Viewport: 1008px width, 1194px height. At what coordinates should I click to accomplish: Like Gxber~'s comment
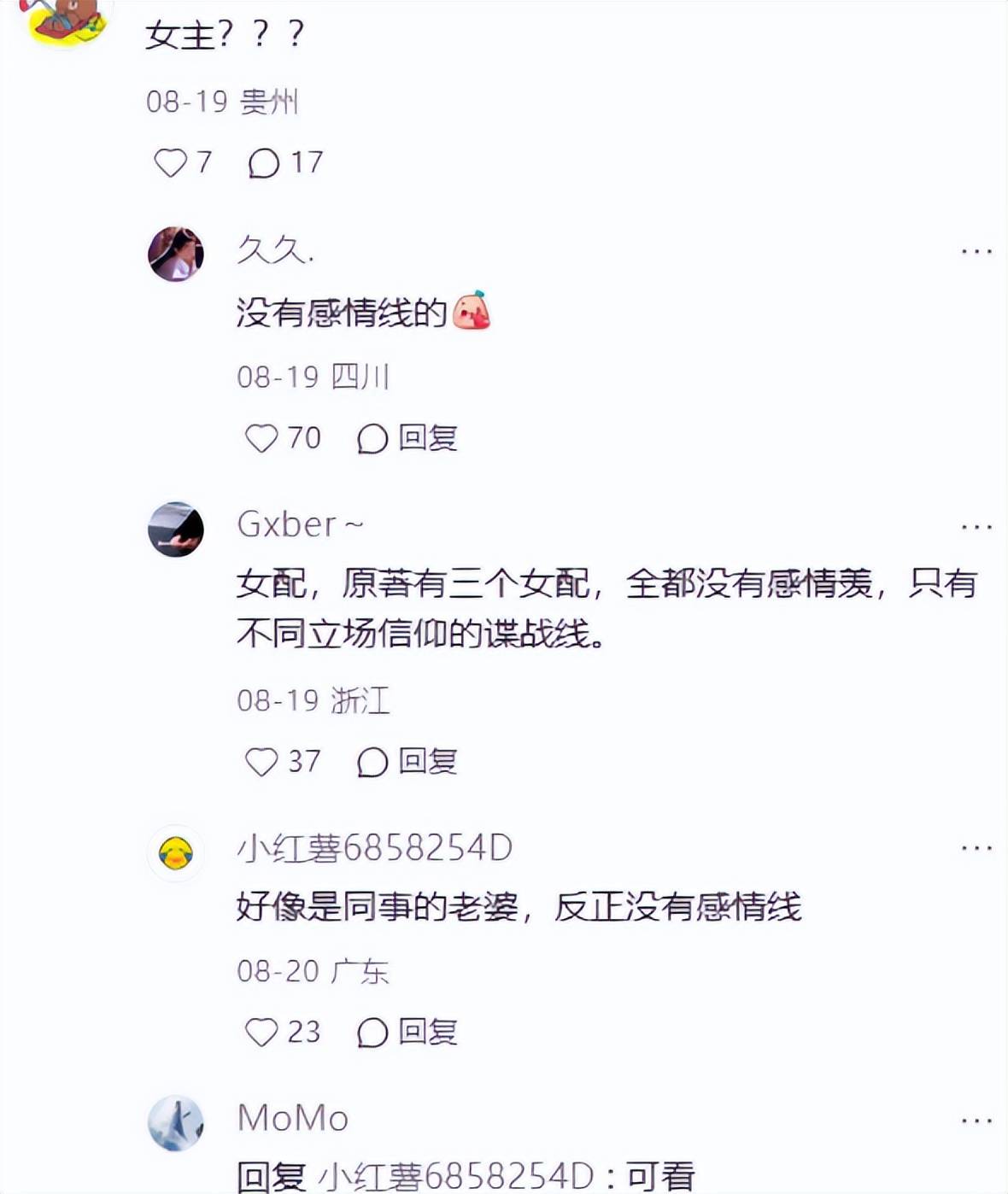click(x=261, y=762)
